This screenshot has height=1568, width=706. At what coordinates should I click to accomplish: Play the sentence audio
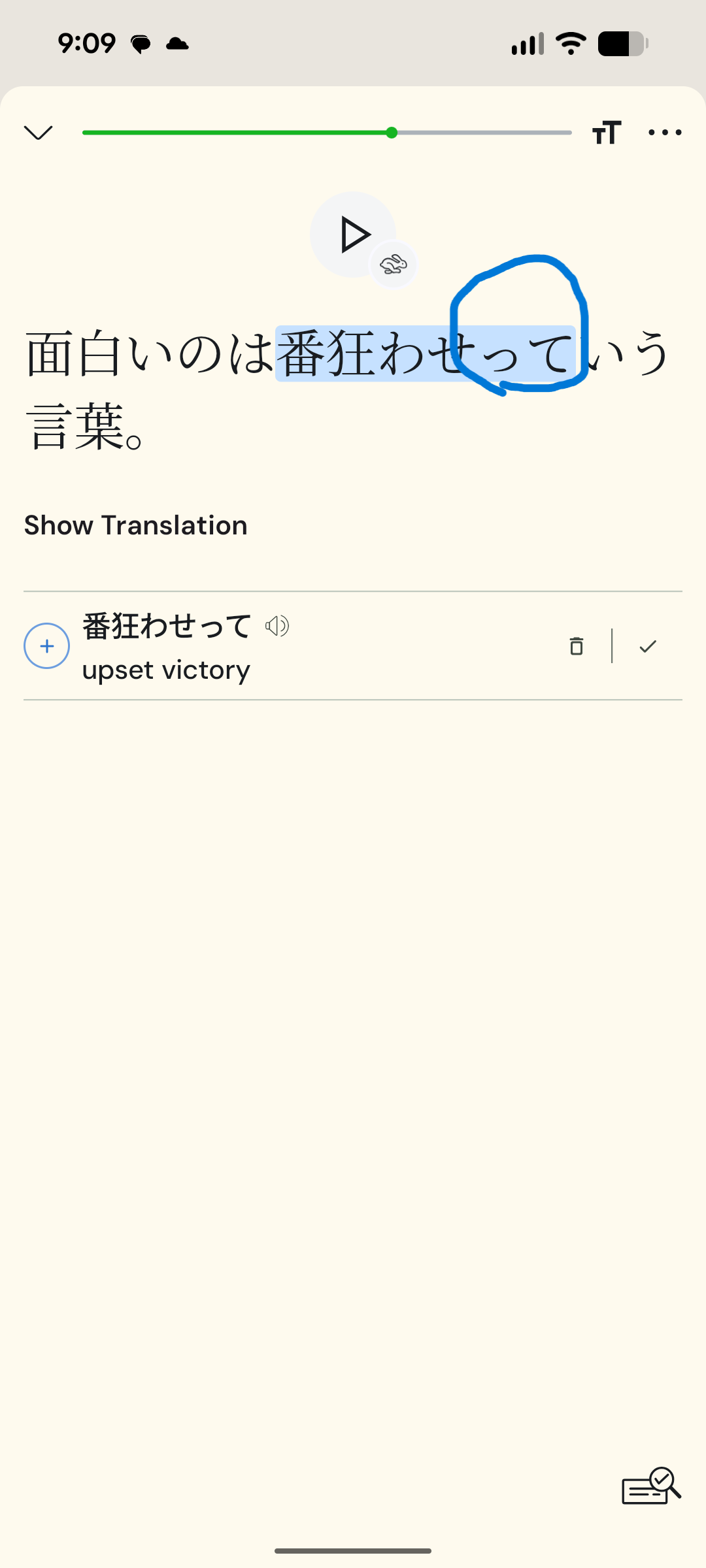[x=354, y=235]
